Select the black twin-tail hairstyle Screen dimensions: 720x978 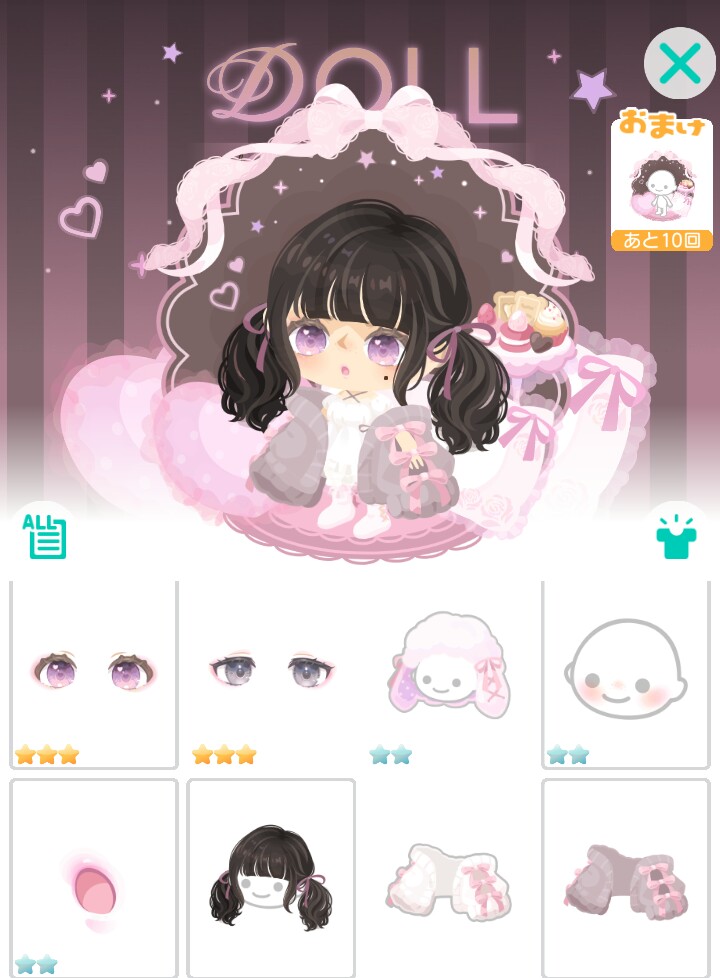[x=271, y=878]
